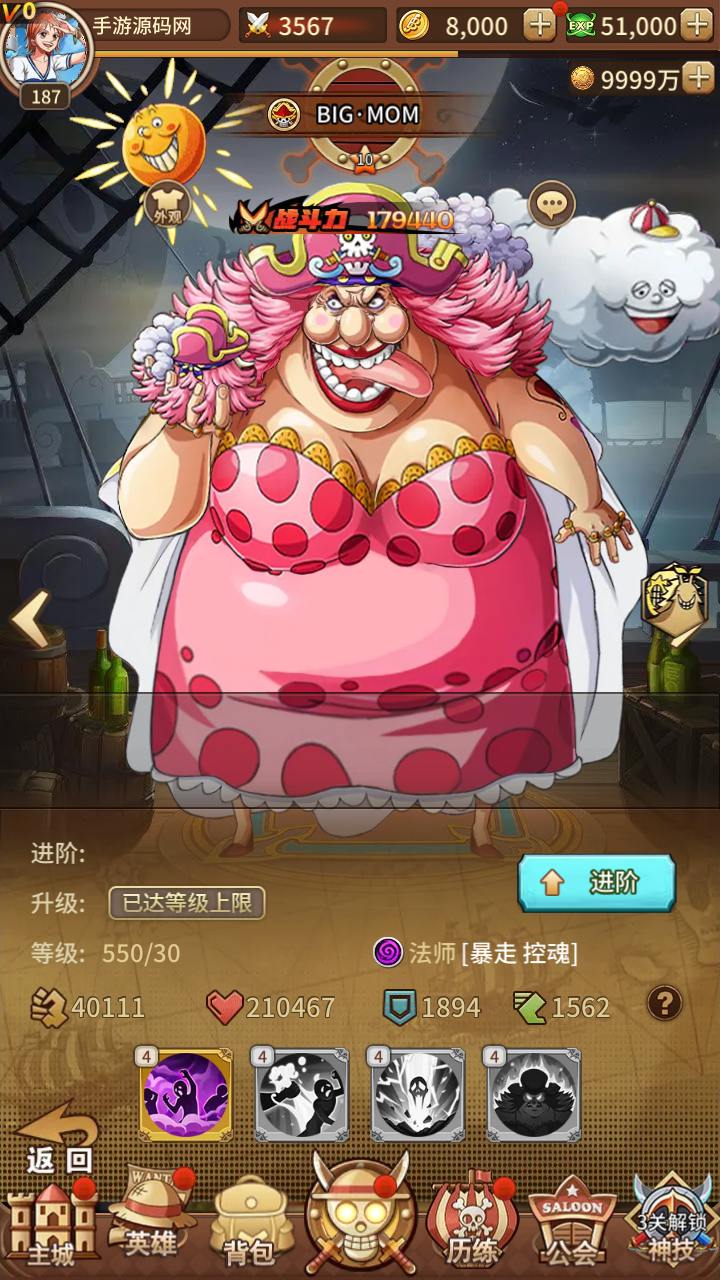Image resolution: width=720 pixels, height=1280 pixels.
Task: Switch to the previous hero with left arrow
Action: coord(30,620)
